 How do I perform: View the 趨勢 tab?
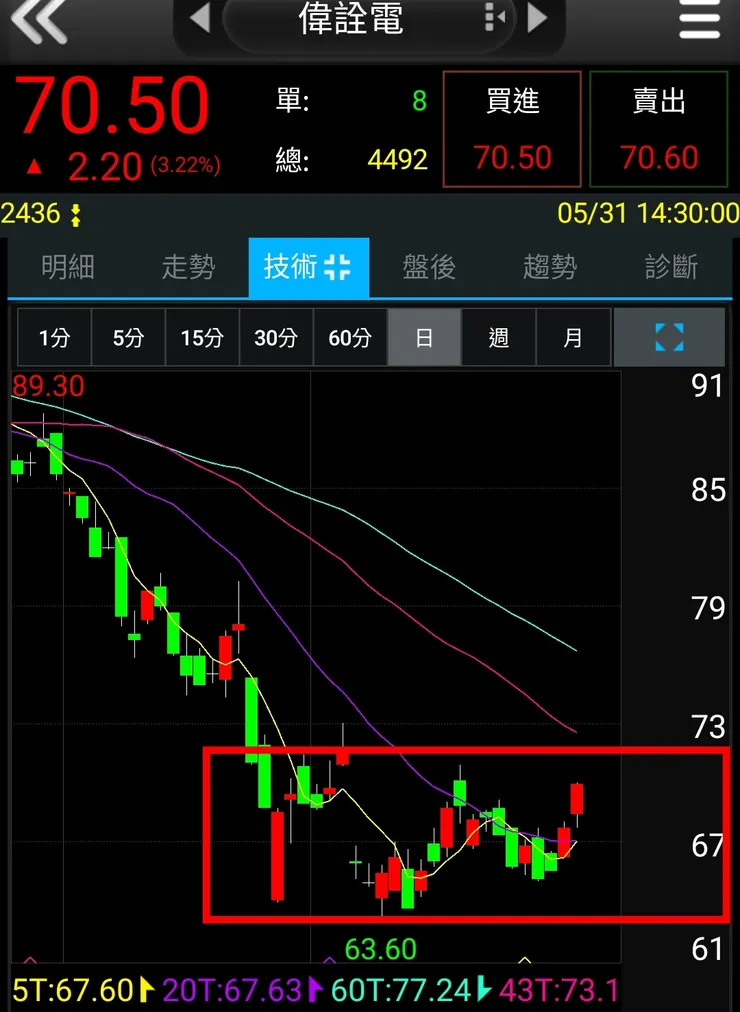[549, 267]
